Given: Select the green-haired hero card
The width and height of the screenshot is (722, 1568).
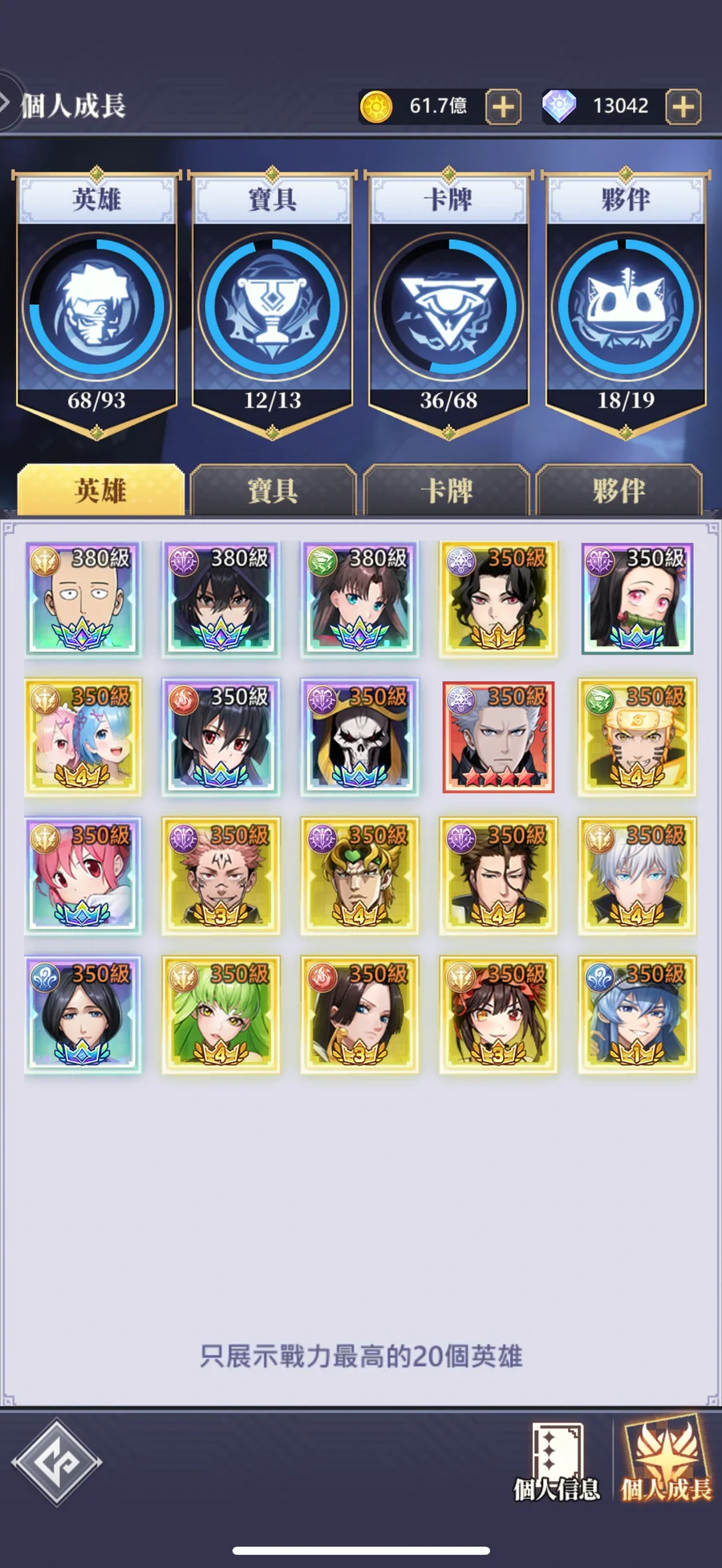Looking at the screenshot, I should coord(221,1015).
